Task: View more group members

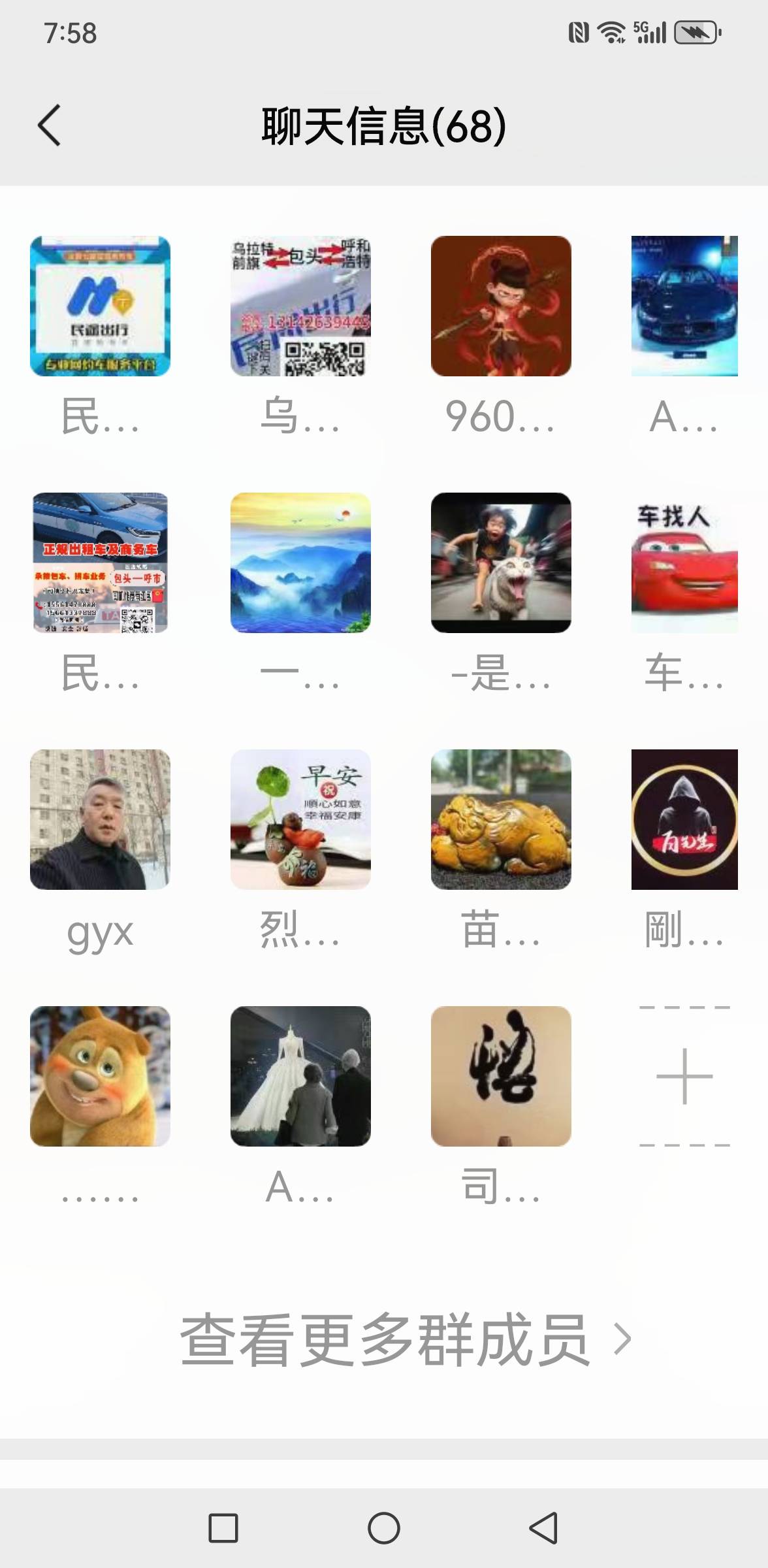Action: pos(406,1340)
